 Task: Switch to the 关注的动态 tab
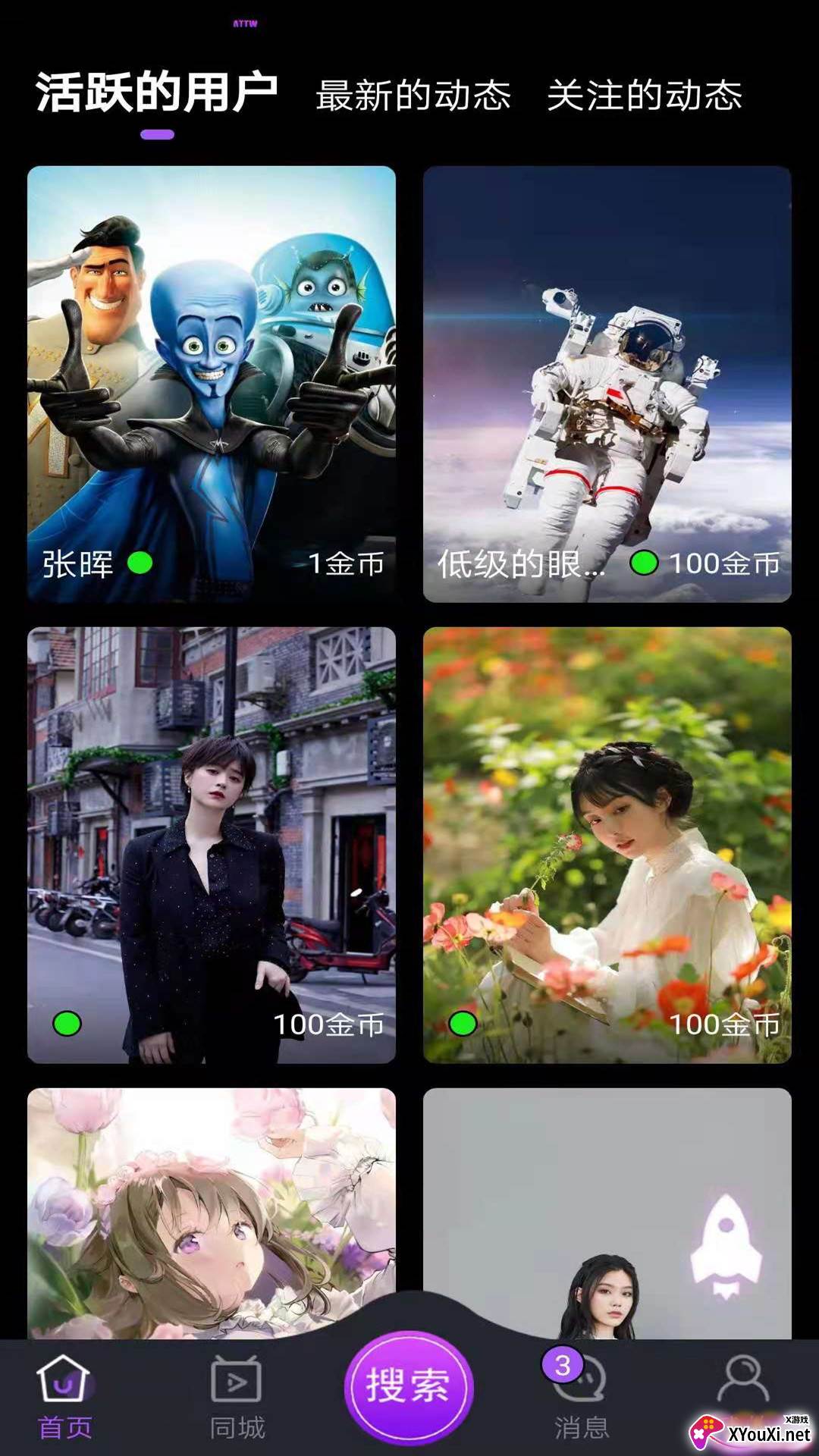[x=648, y=95]
